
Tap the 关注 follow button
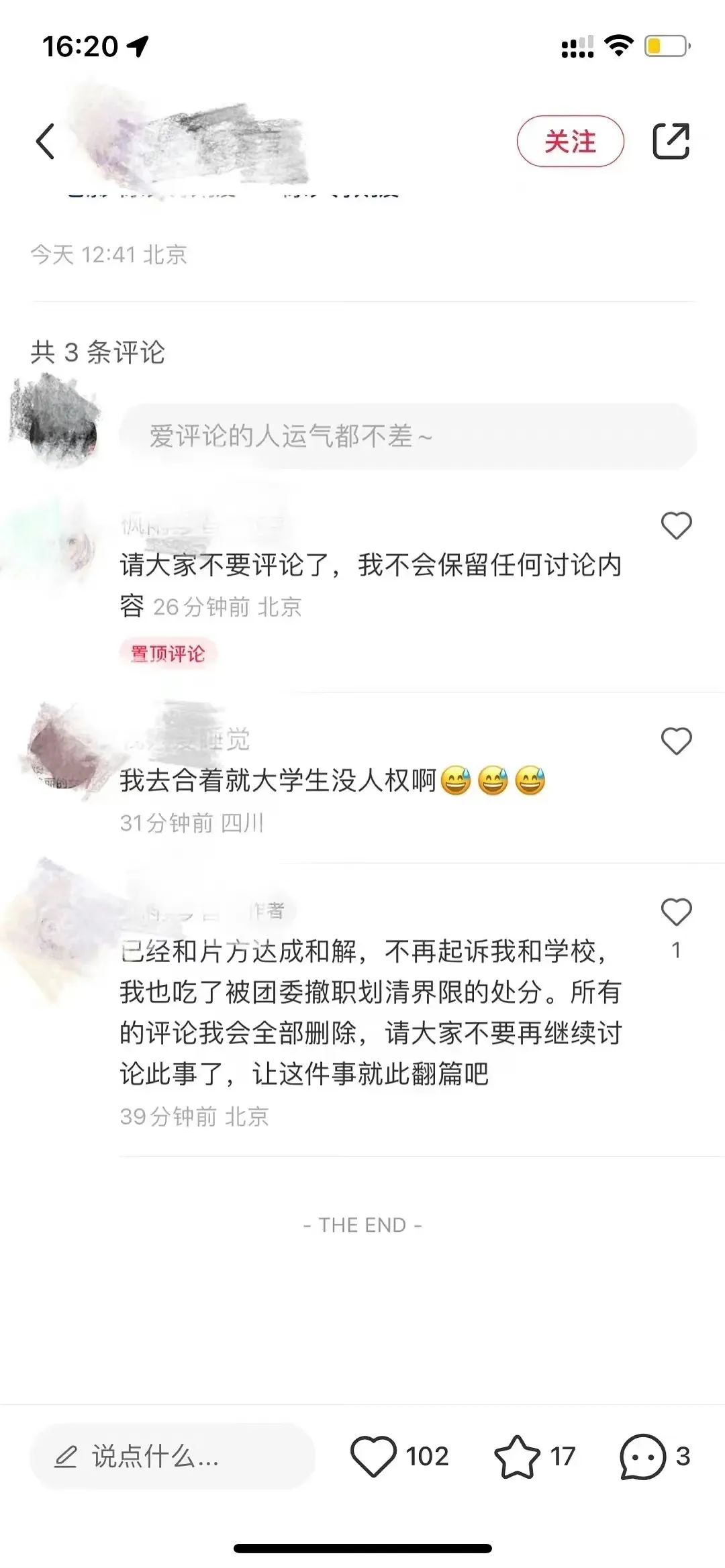click(570, 142)
